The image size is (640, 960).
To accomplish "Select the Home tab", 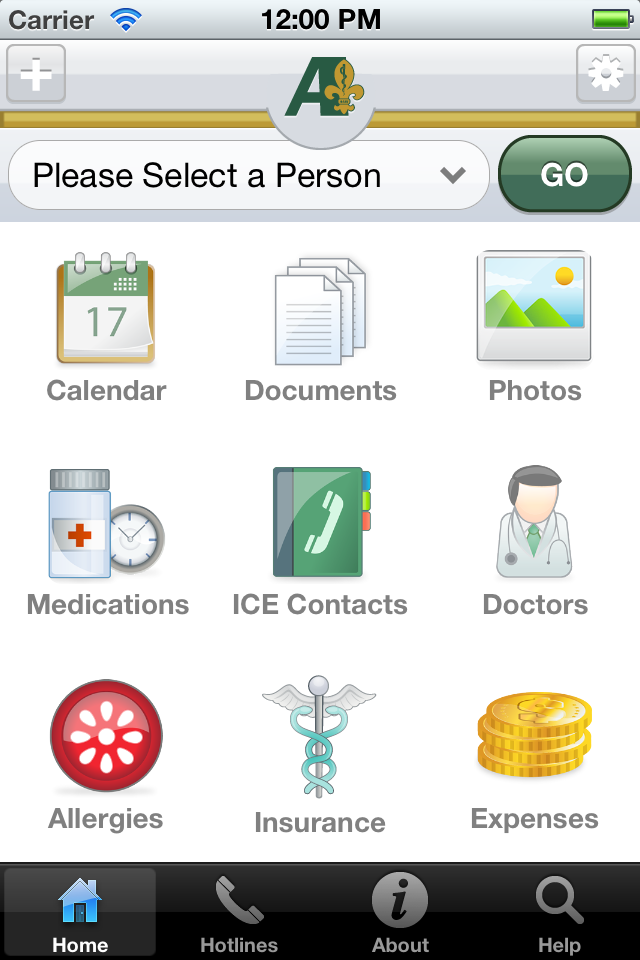I will click(x=80, y=912).
